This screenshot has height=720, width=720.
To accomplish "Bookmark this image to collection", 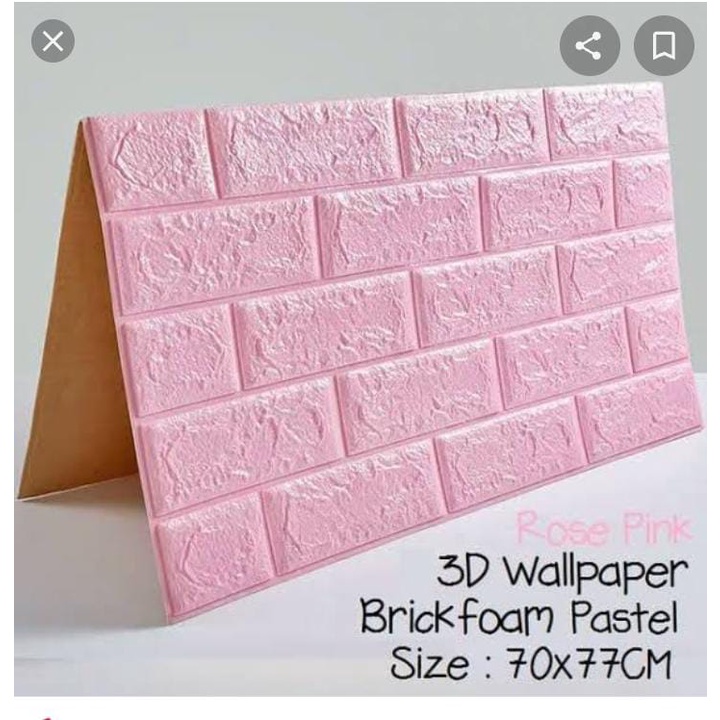I will tap(664, 46).
